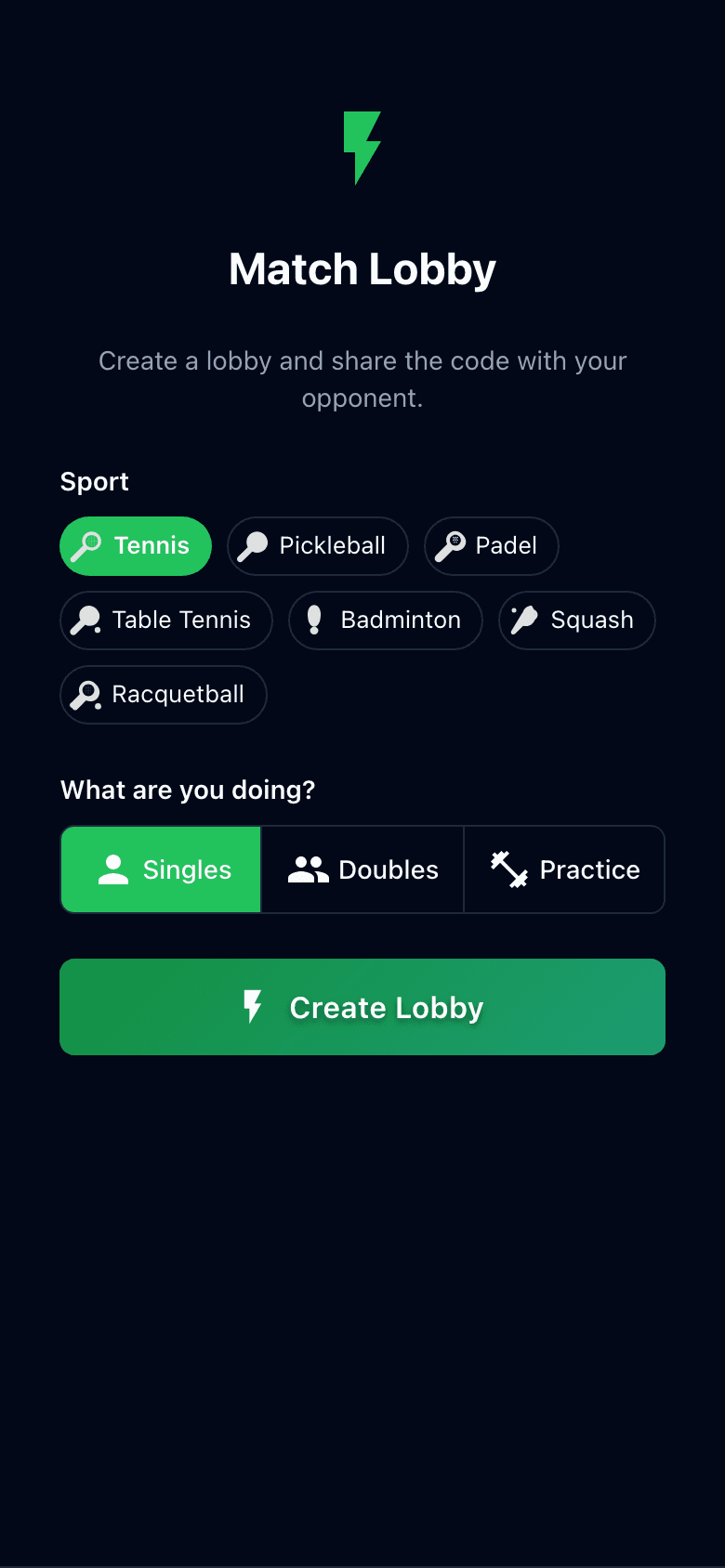The image size is (725, 1568).
Task: Choose Badminton in the Sport section
Action: click(x=385, y=621)
